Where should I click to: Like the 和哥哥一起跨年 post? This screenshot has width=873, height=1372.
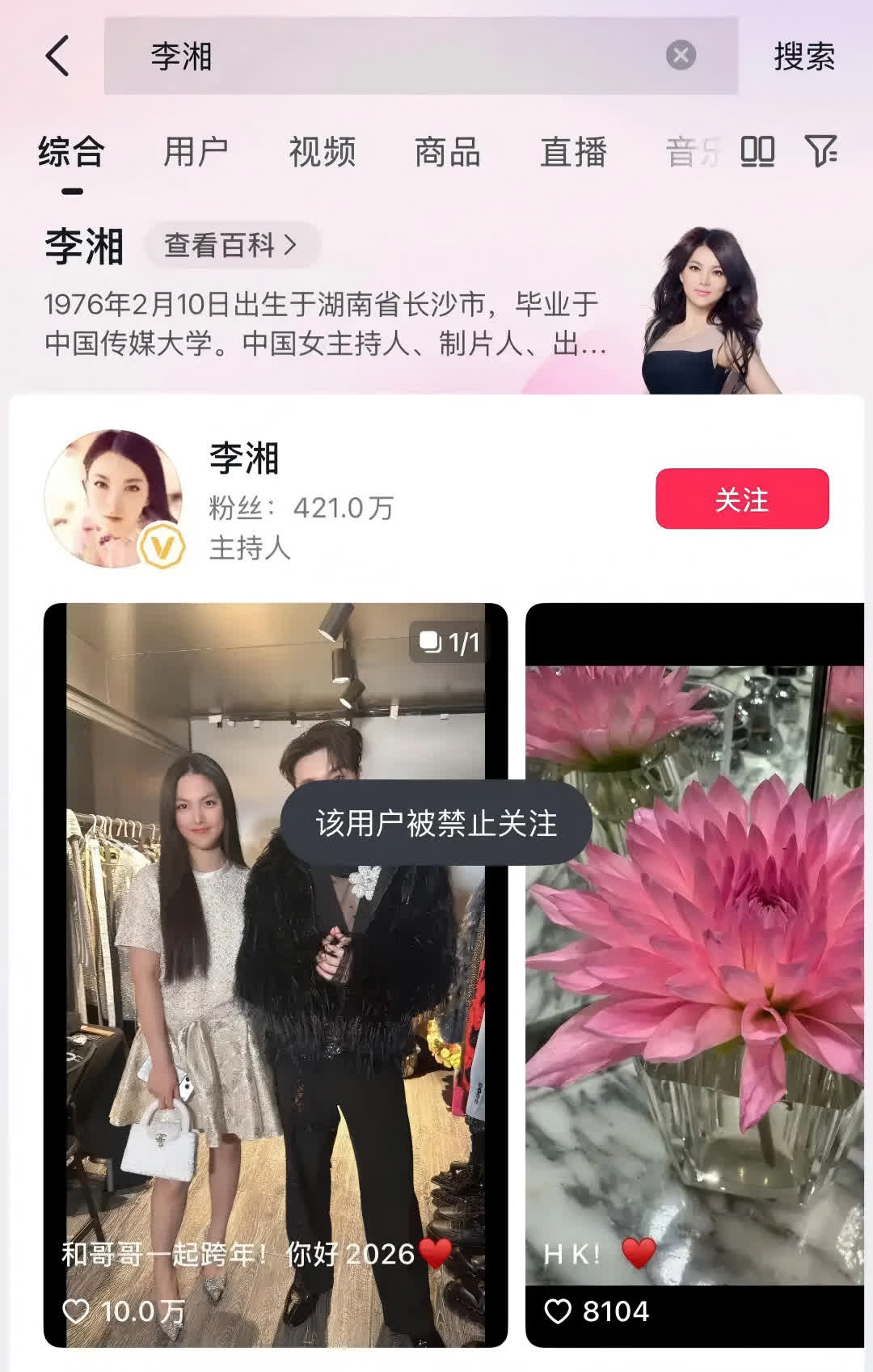pos(77,1311)
